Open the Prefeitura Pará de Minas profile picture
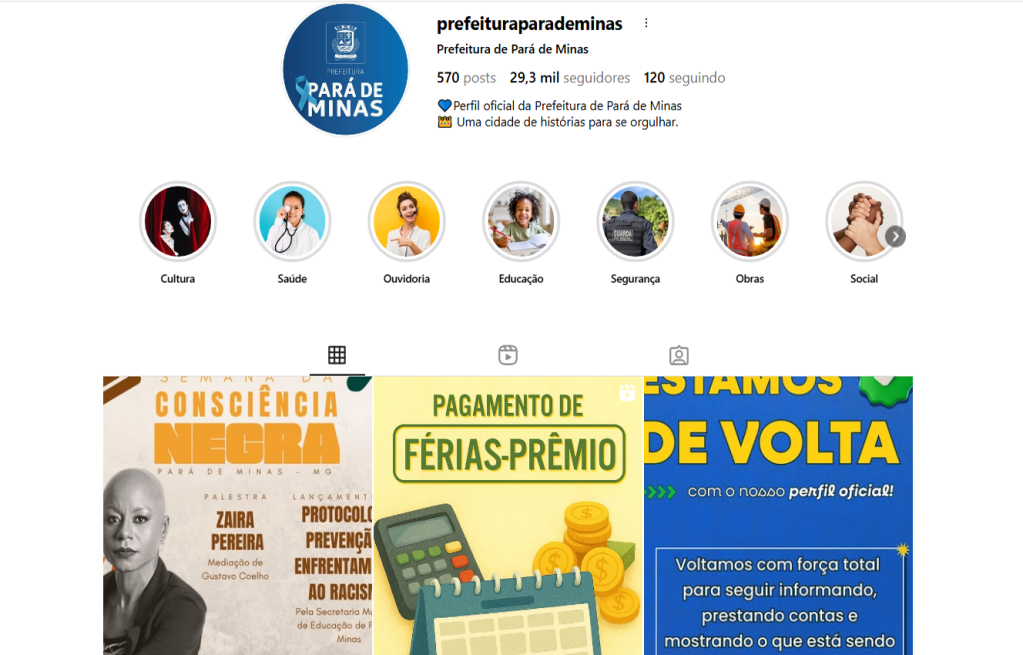Viewport: 1023px width, 655px height. pos(346,68)
